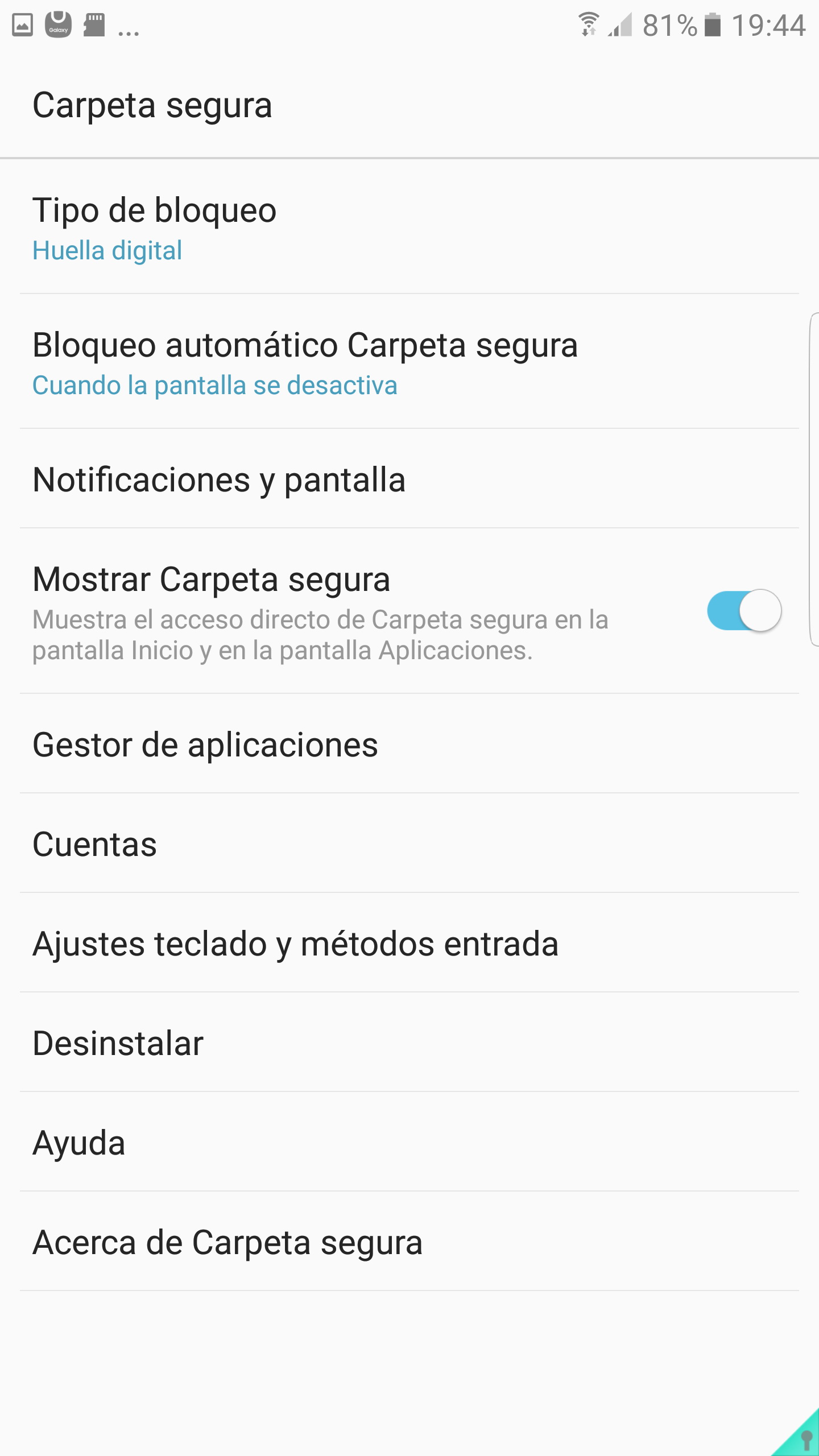This screenshot has height=1456, width=819.
Task: Open Bloqueo automático Carpeta segura
Action: [409, 362]
